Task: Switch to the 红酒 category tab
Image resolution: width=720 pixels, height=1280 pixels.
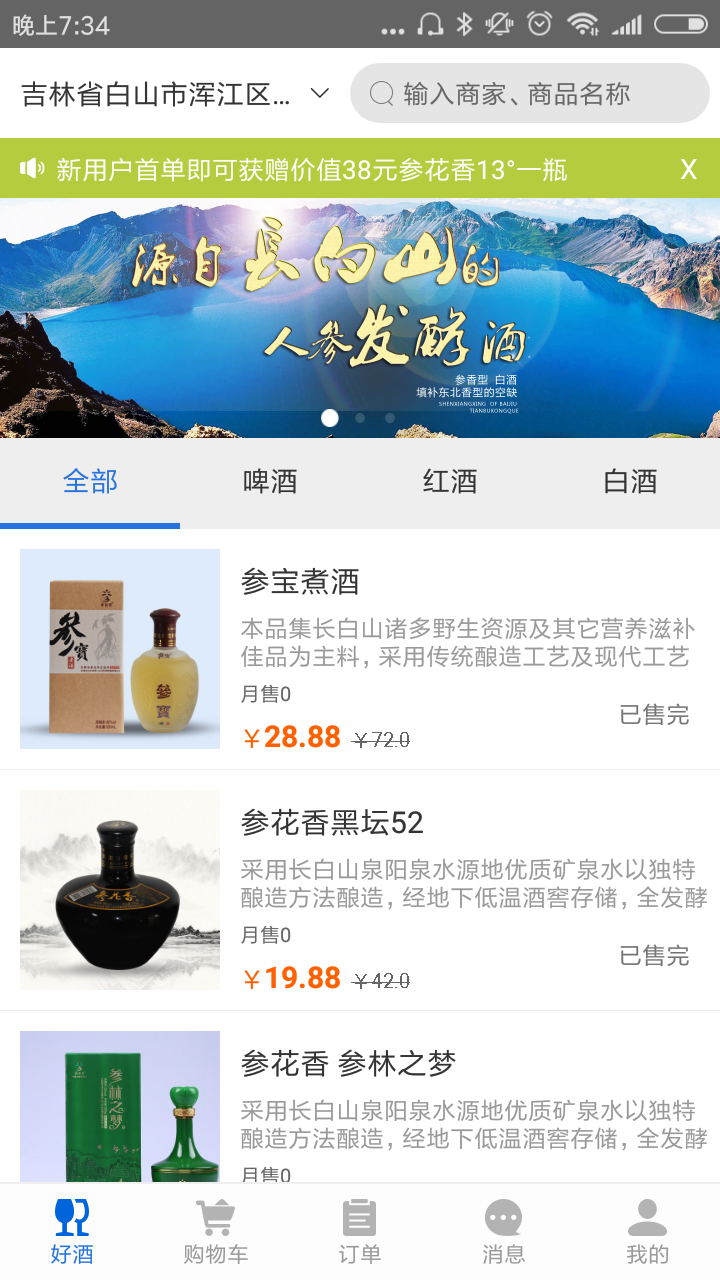Action: (449, 481)
